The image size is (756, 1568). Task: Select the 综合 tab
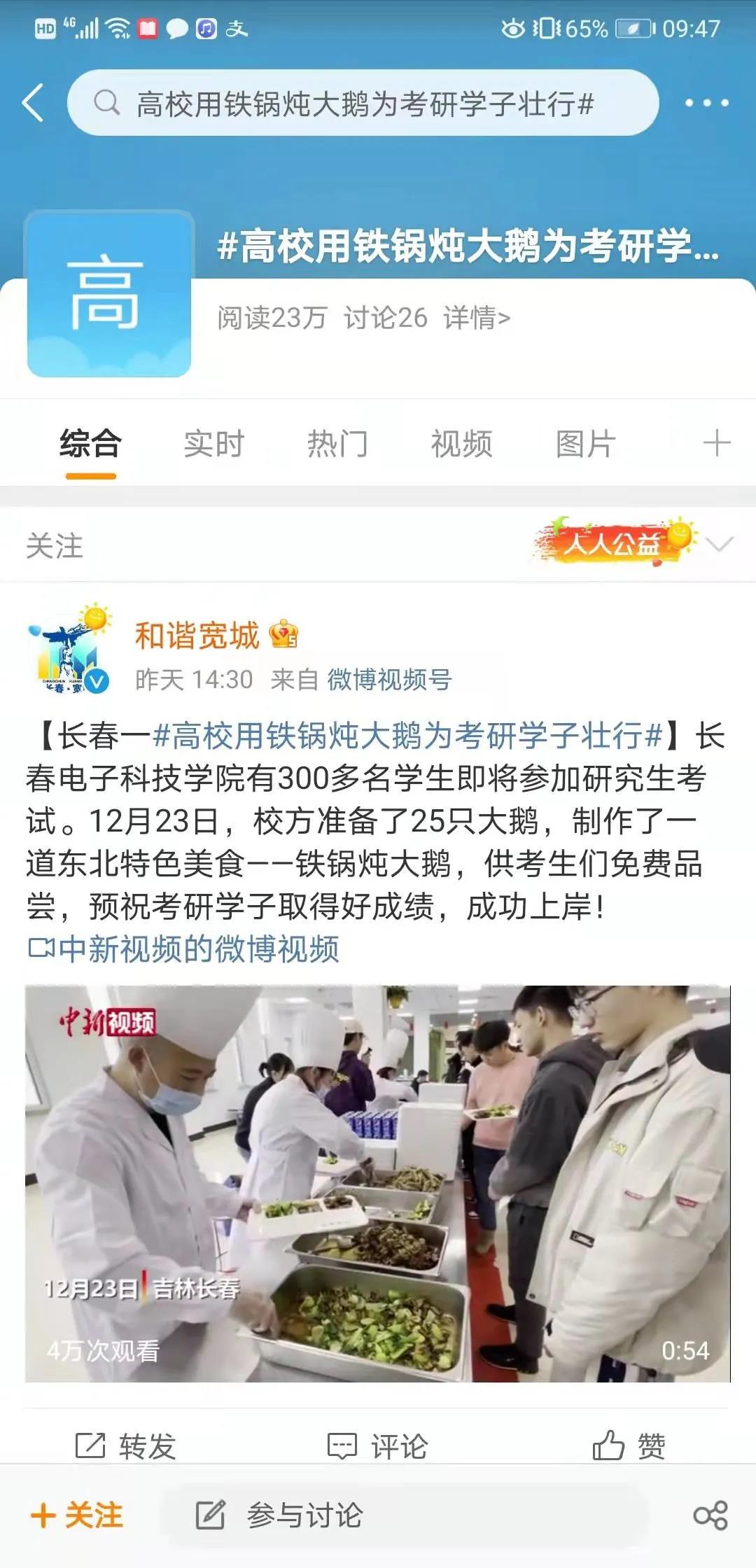(90, 444)
